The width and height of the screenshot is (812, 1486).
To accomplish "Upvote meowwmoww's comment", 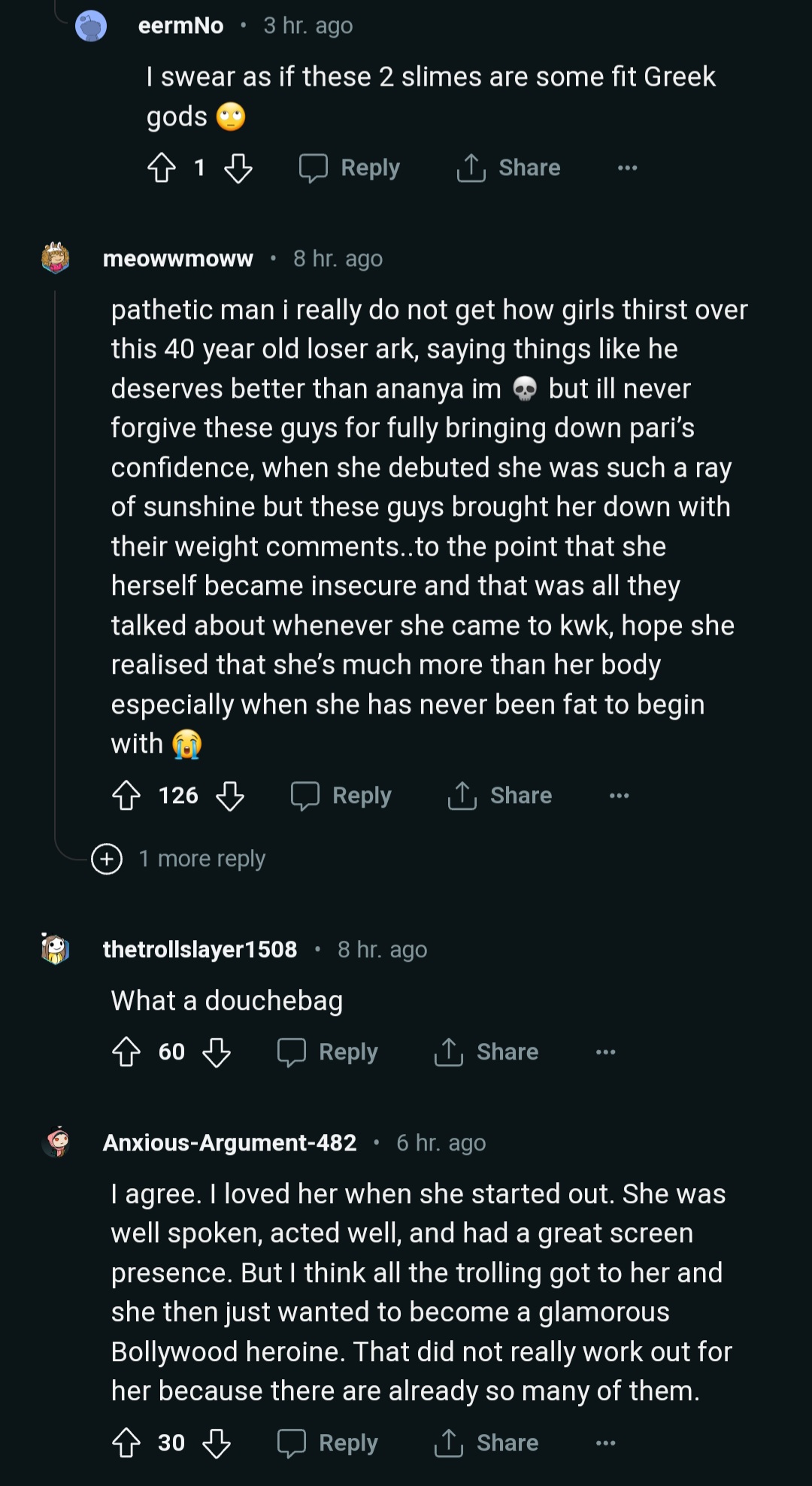I will 126,796.
